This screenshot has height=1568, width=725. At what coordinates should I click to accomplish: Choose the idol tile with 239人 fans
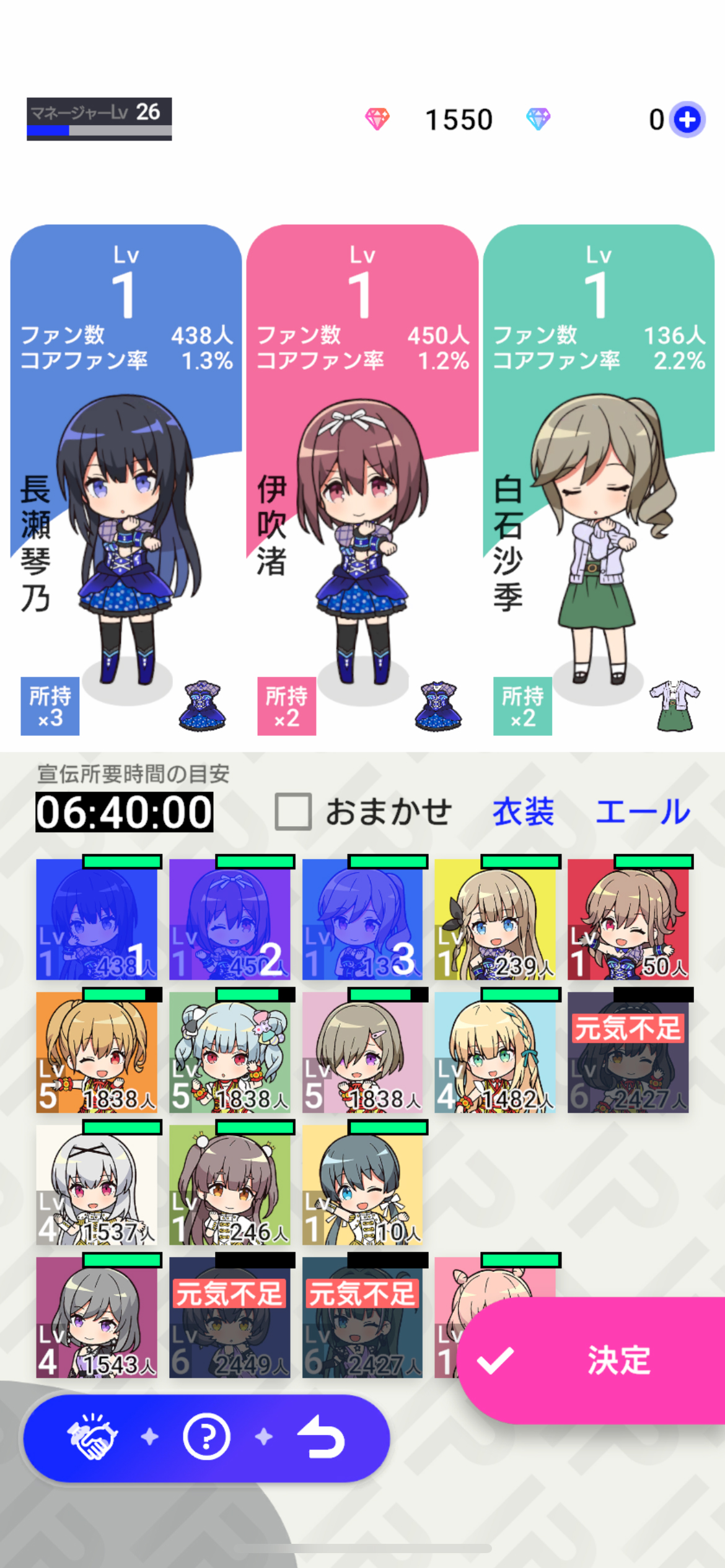coord(494,918)
